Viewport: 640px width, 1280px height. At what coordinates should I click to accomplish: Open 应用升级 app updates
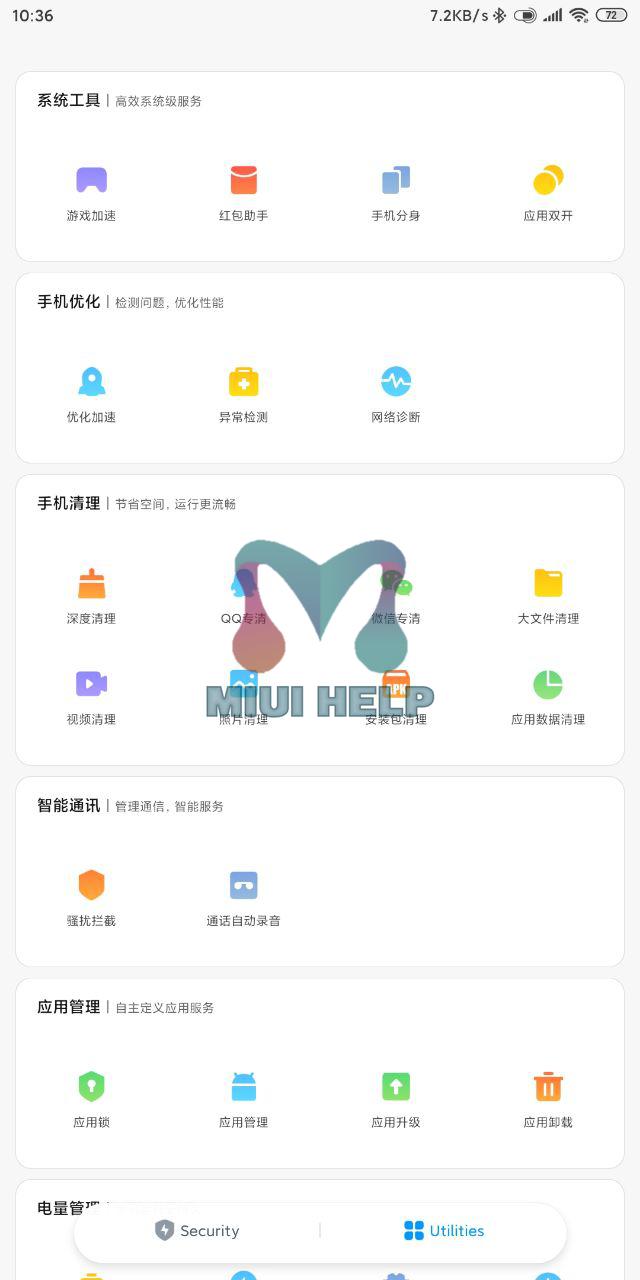[396, 1101]
